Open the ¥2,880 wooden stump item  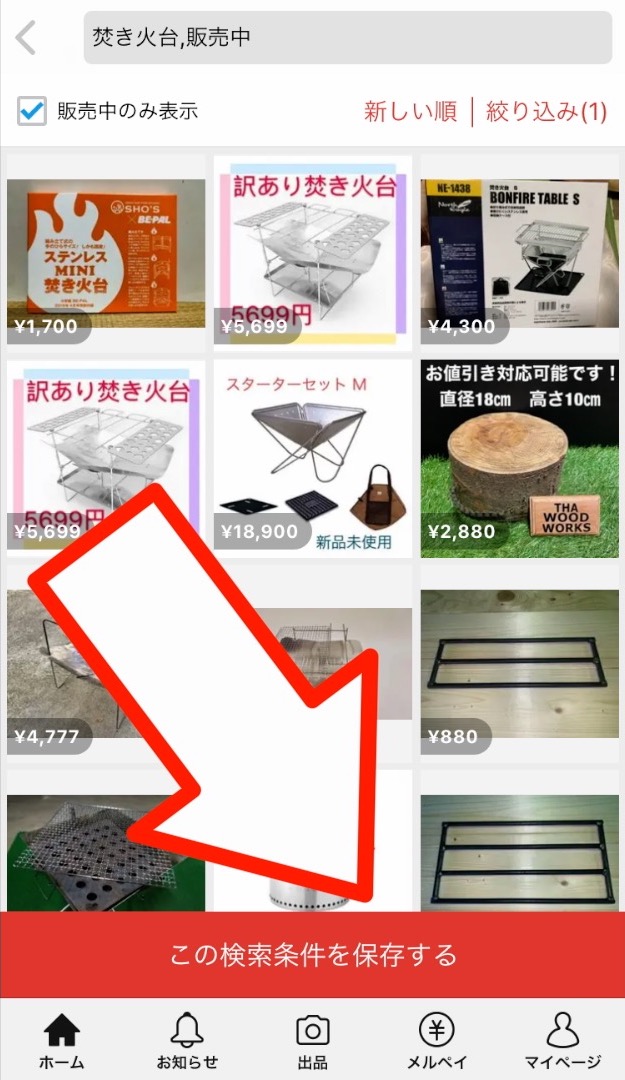519,457
